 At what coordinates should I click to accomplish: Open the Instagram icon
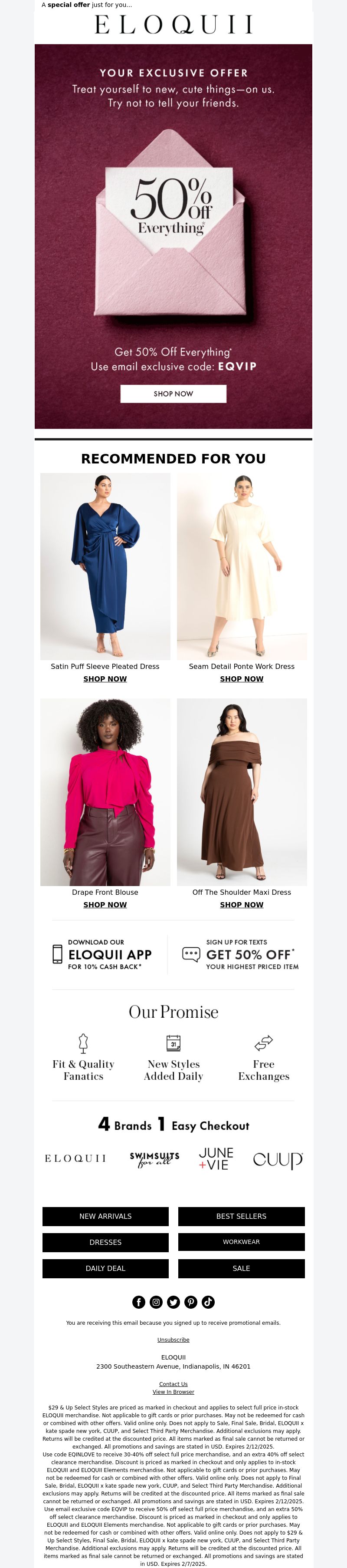pos(156,1302)
